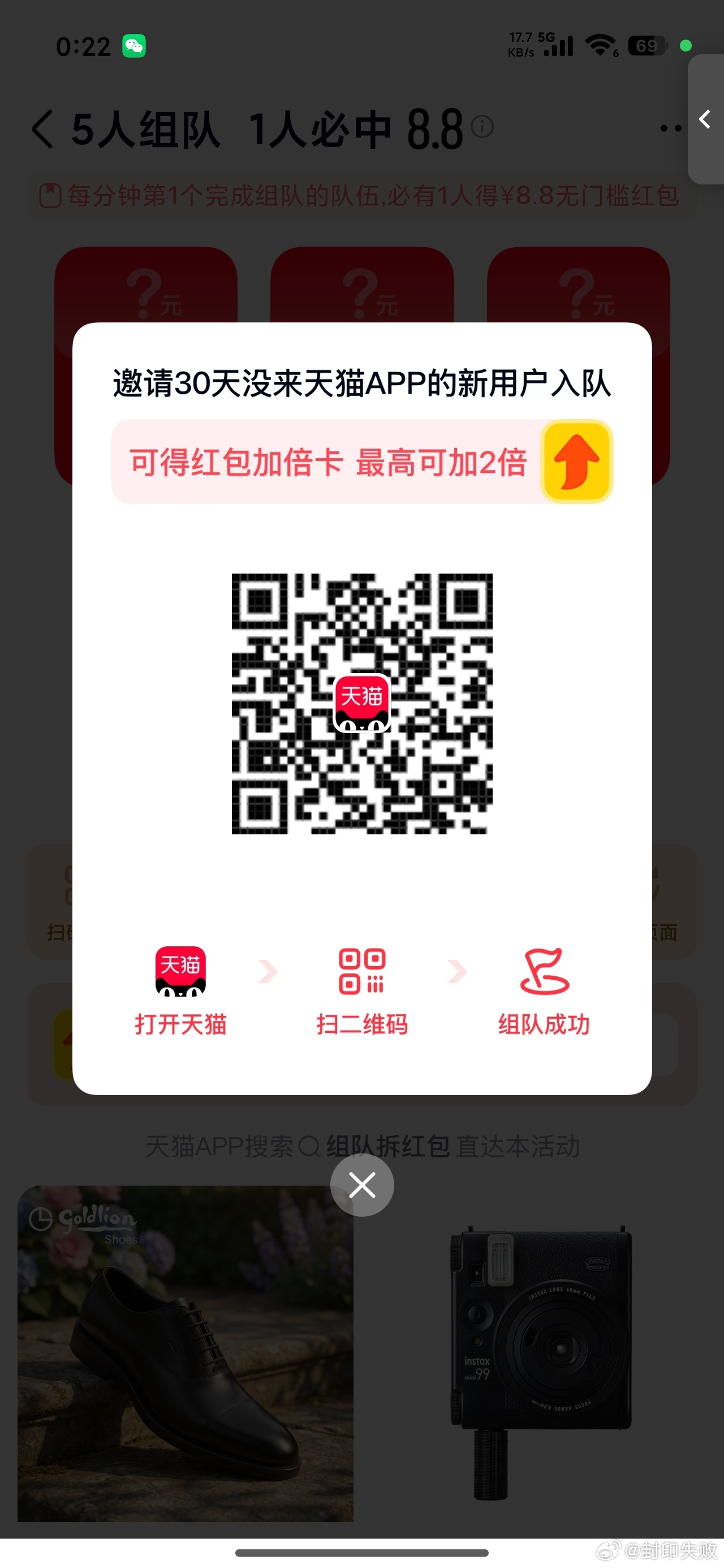This screenshot has height=1568, width=724.
Task: Close the invite QR code dialog
Action: pyautogui.click(x=361, y=1184)
